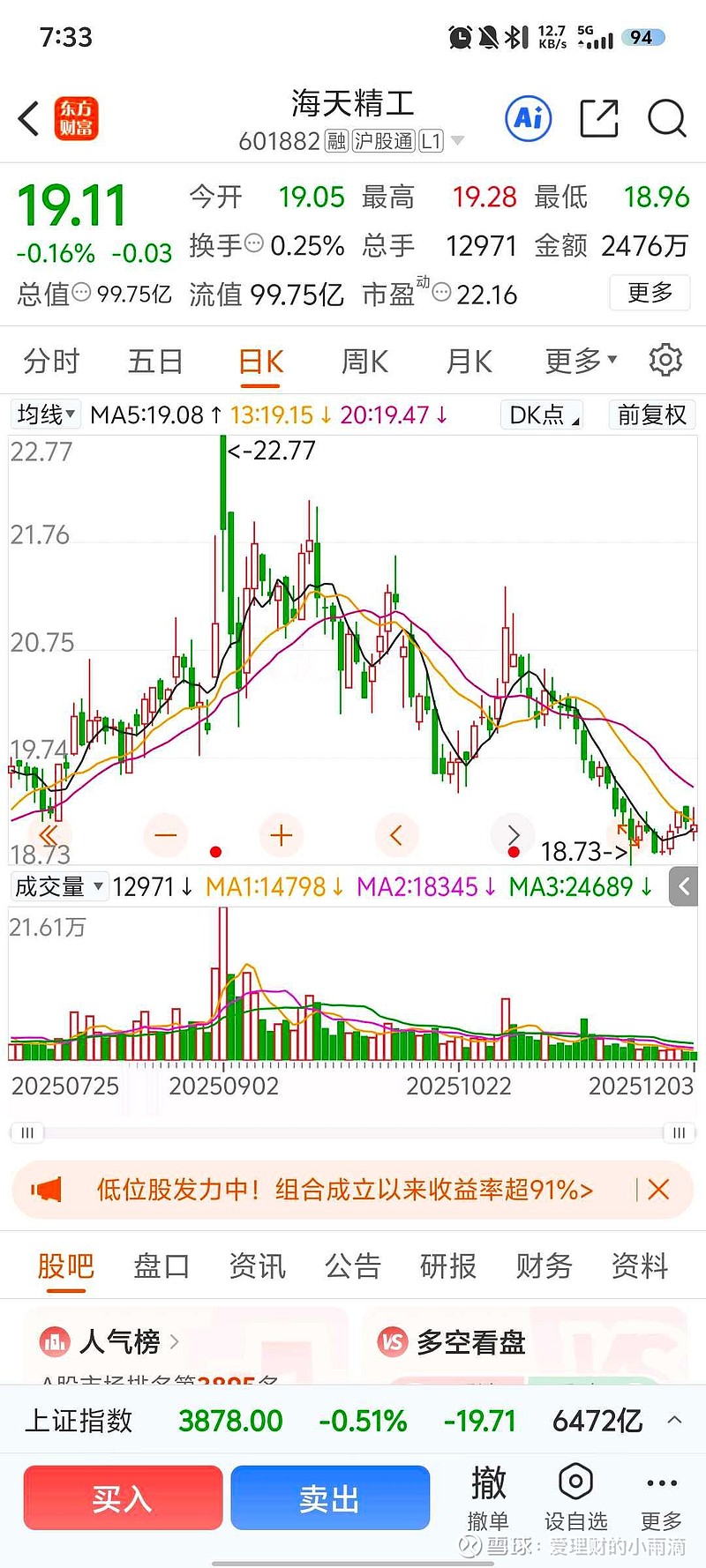Viewport: 706px width, 1568px height.
Task: Open the stock search
Action: pyautogui.click(x=666, y=118)
